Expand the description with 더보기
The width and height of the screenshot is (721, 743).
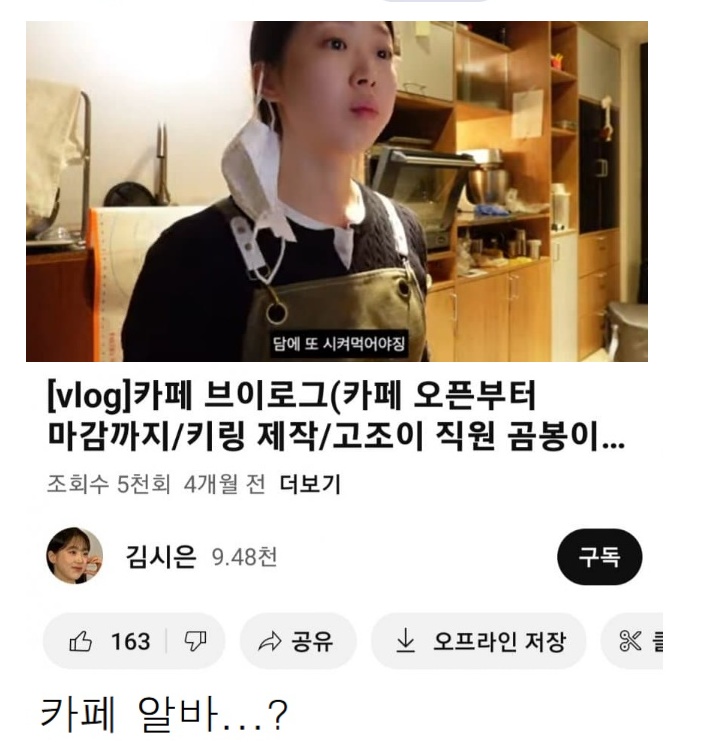[x=310, y=485]
